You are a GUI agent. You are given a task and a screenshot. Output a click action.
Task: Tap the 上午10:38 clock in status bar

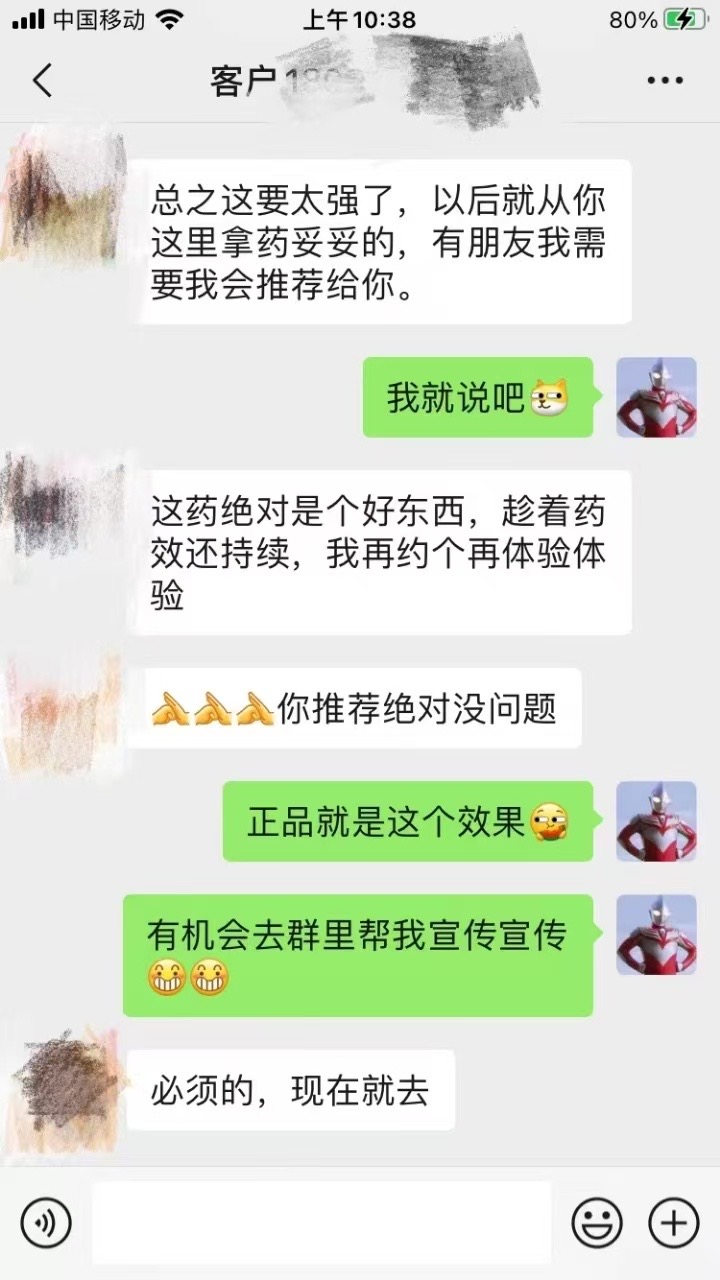pos(358,18)
